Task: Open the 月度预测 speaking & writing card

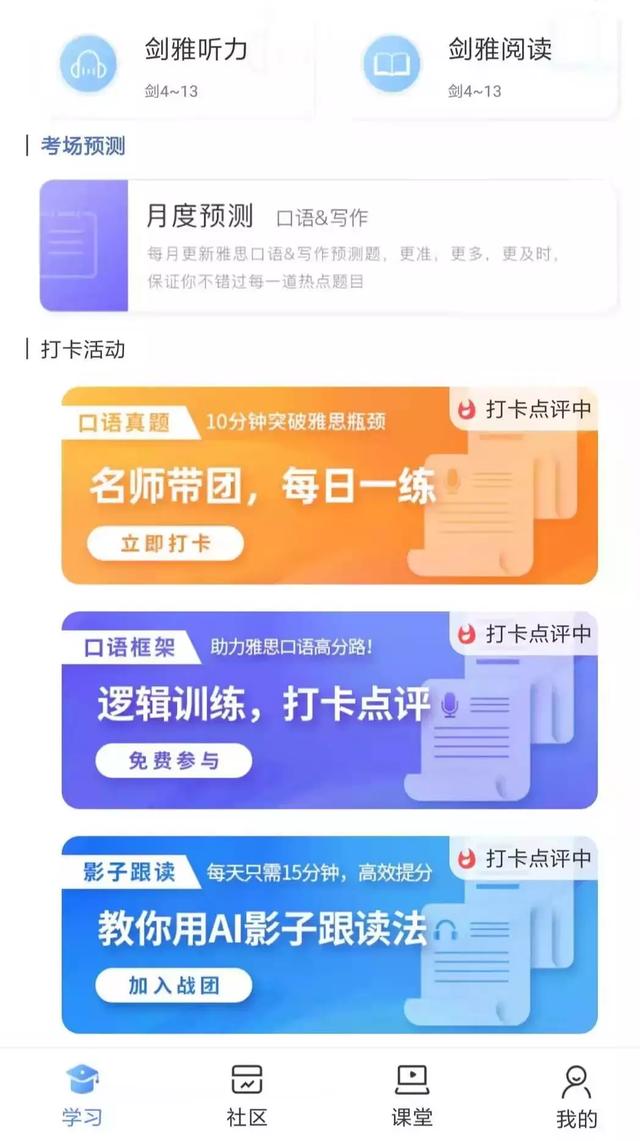Action: pos(328,246)
